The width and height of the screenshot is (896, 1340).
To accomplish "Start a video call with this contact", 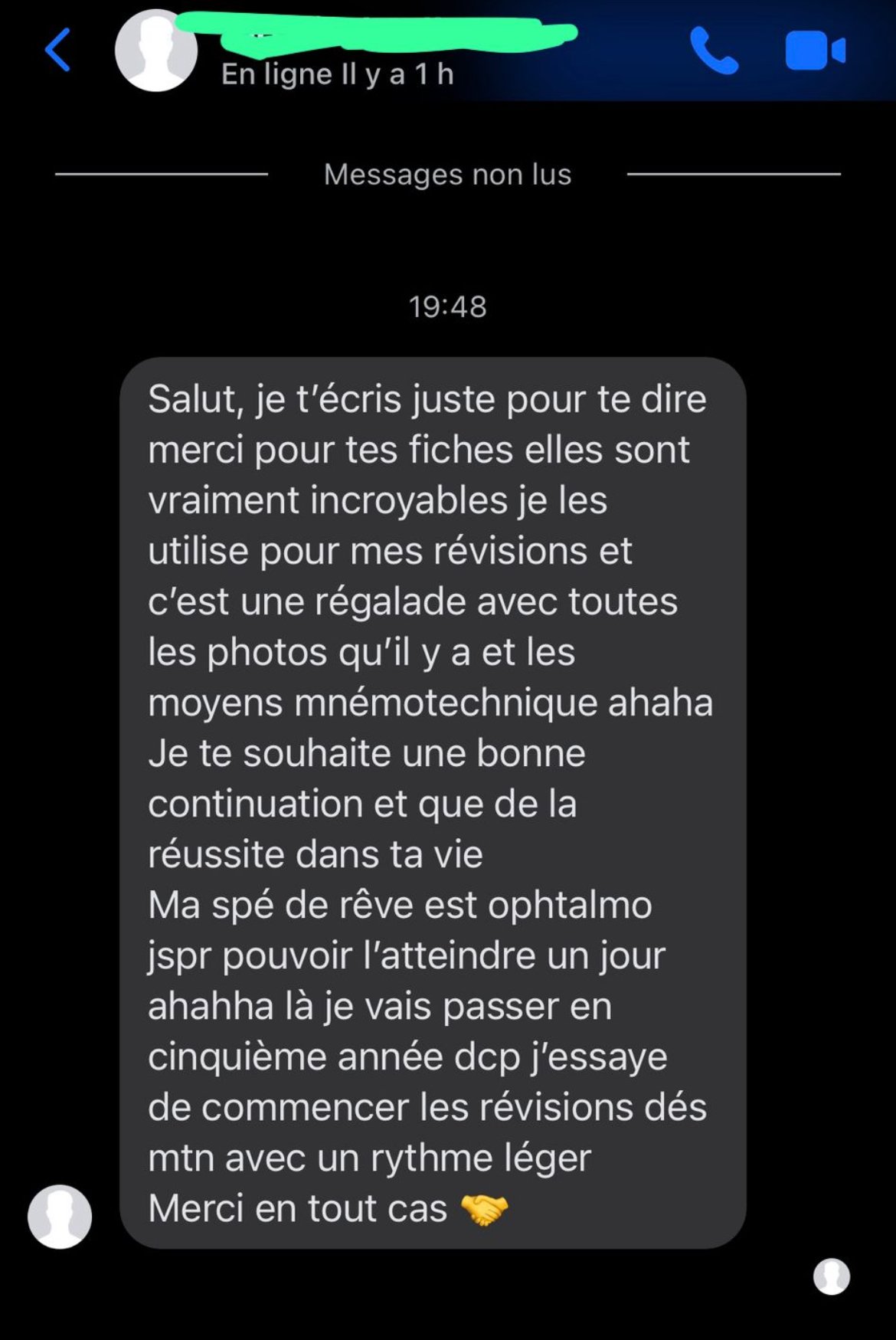I will click(815, 51).
